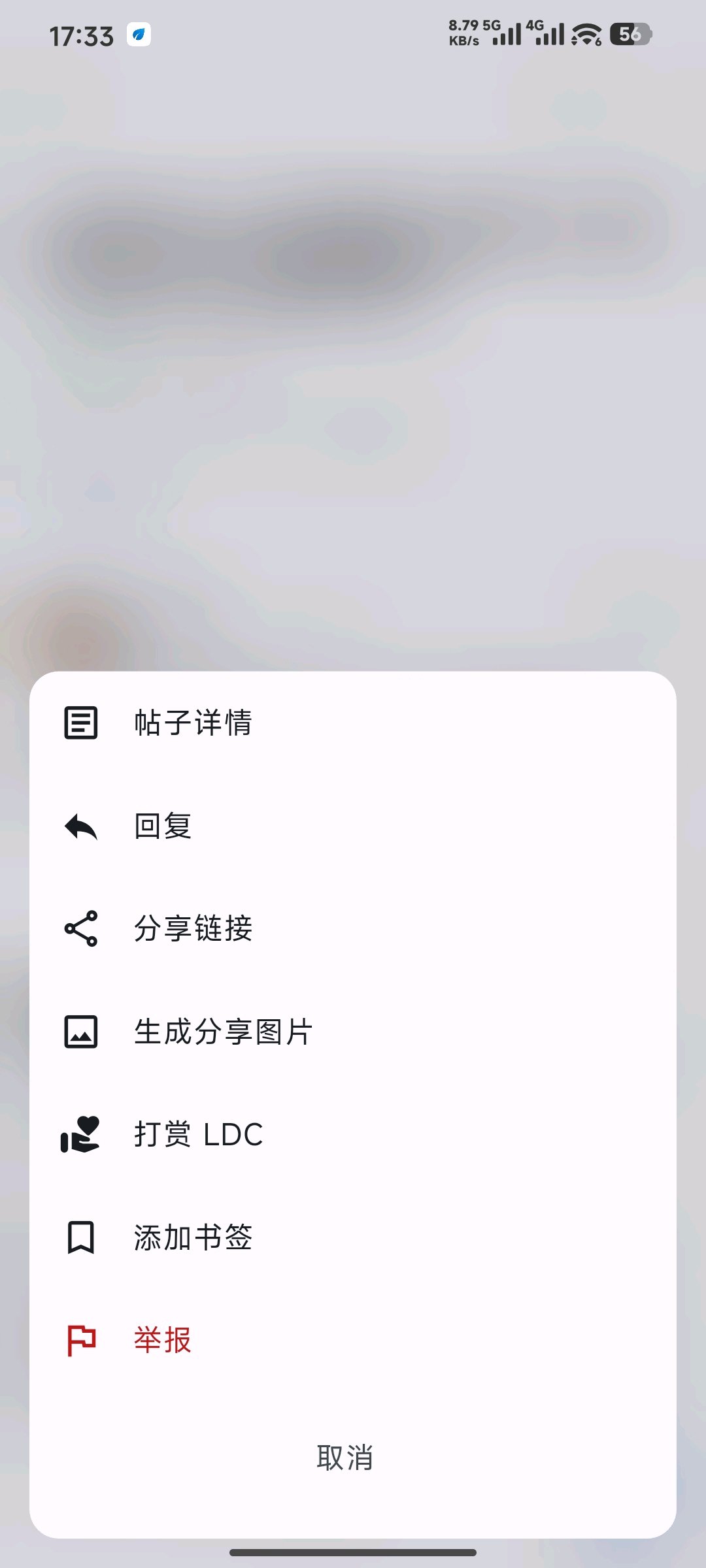The image size is (706, 1568).
Task: Tap 生成分享图片 option
Action: (353, 1032)
